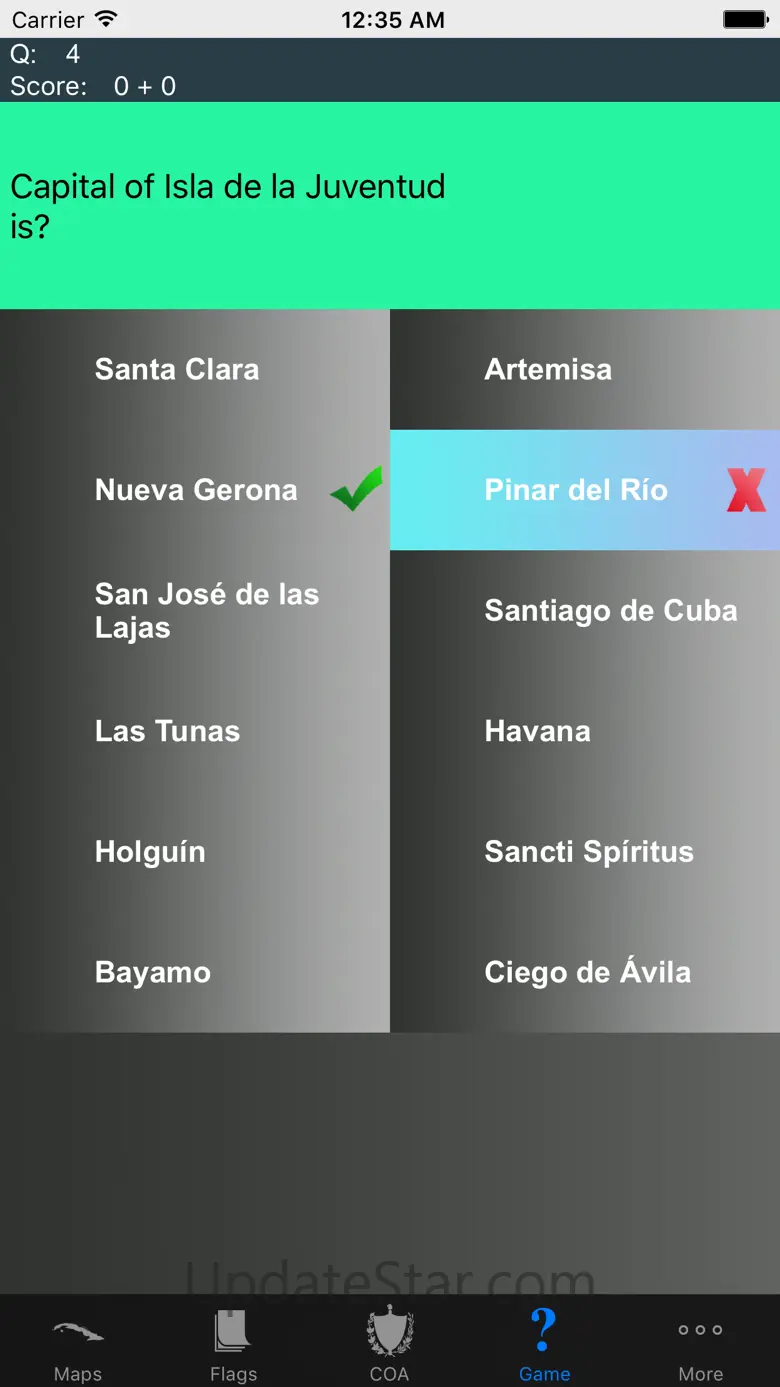Choose Sancti Spíritus answer

tap(585, 852)
